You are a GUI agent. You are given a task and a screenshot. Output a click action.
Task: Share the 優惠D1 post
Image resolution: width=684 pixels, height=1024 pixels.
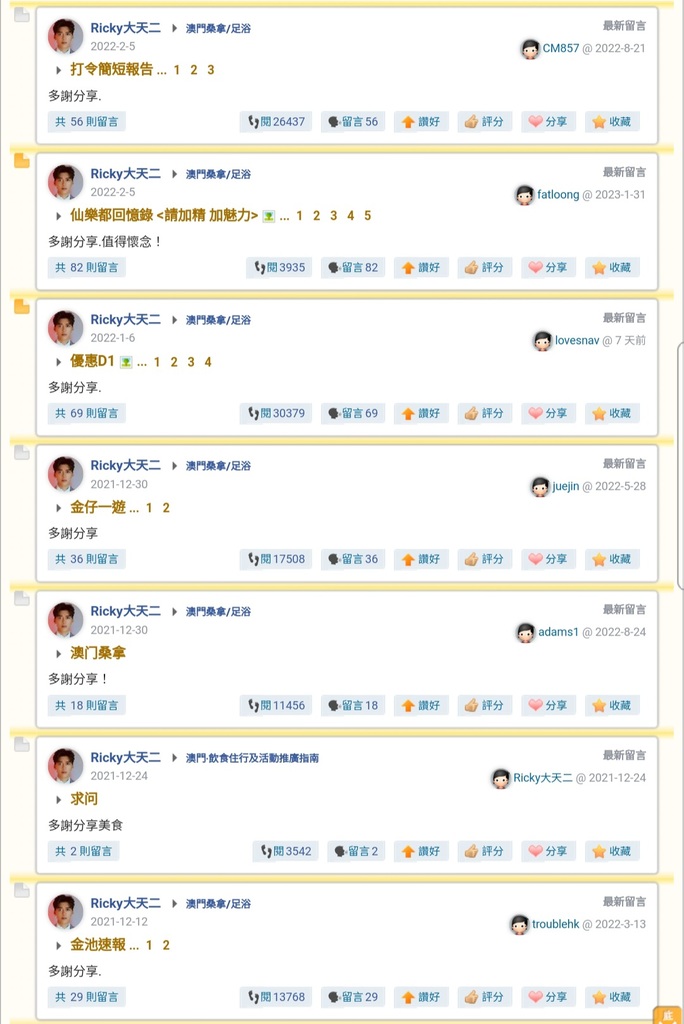548,413
